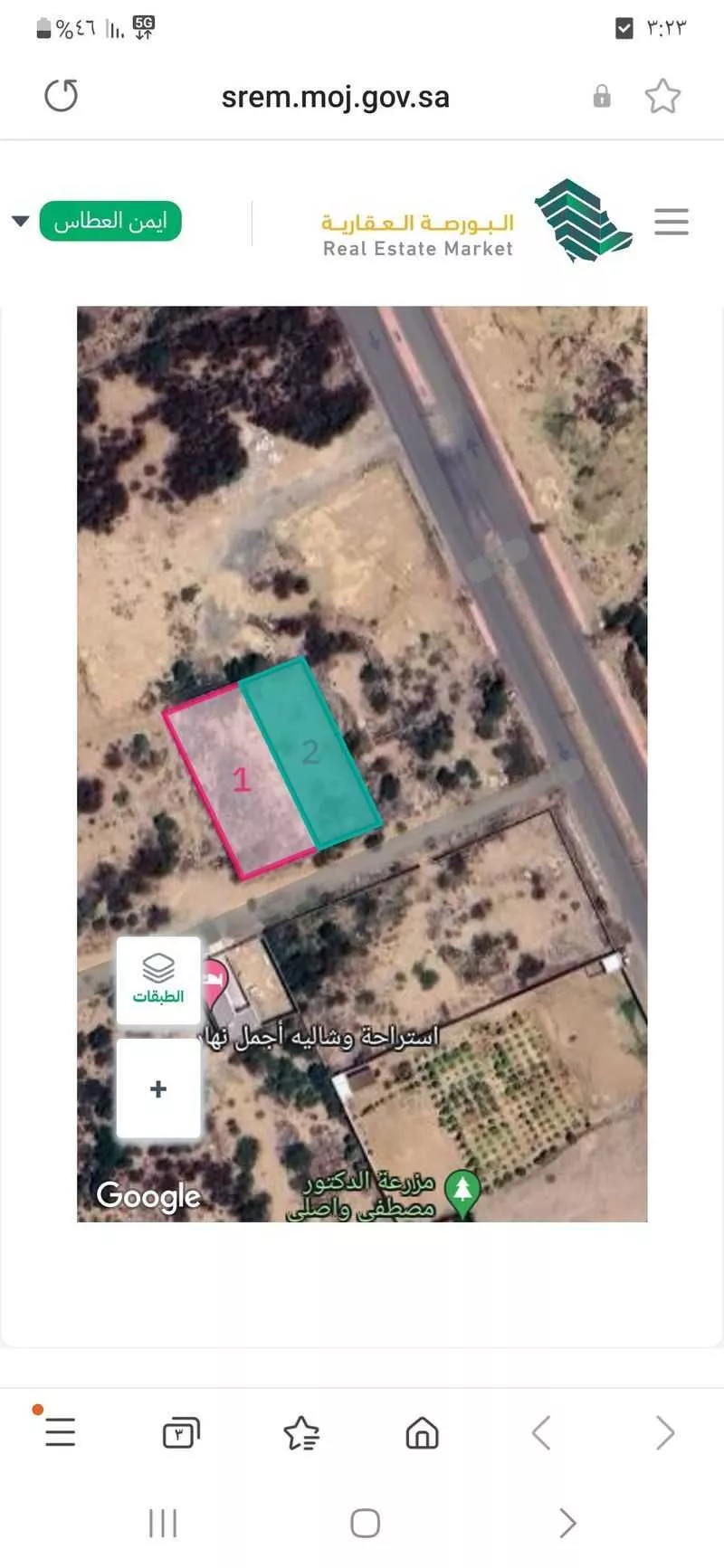724x1568 pixels.
Task: Toggle the favorites star in bottom toolbar
Action: (302, 1432)
